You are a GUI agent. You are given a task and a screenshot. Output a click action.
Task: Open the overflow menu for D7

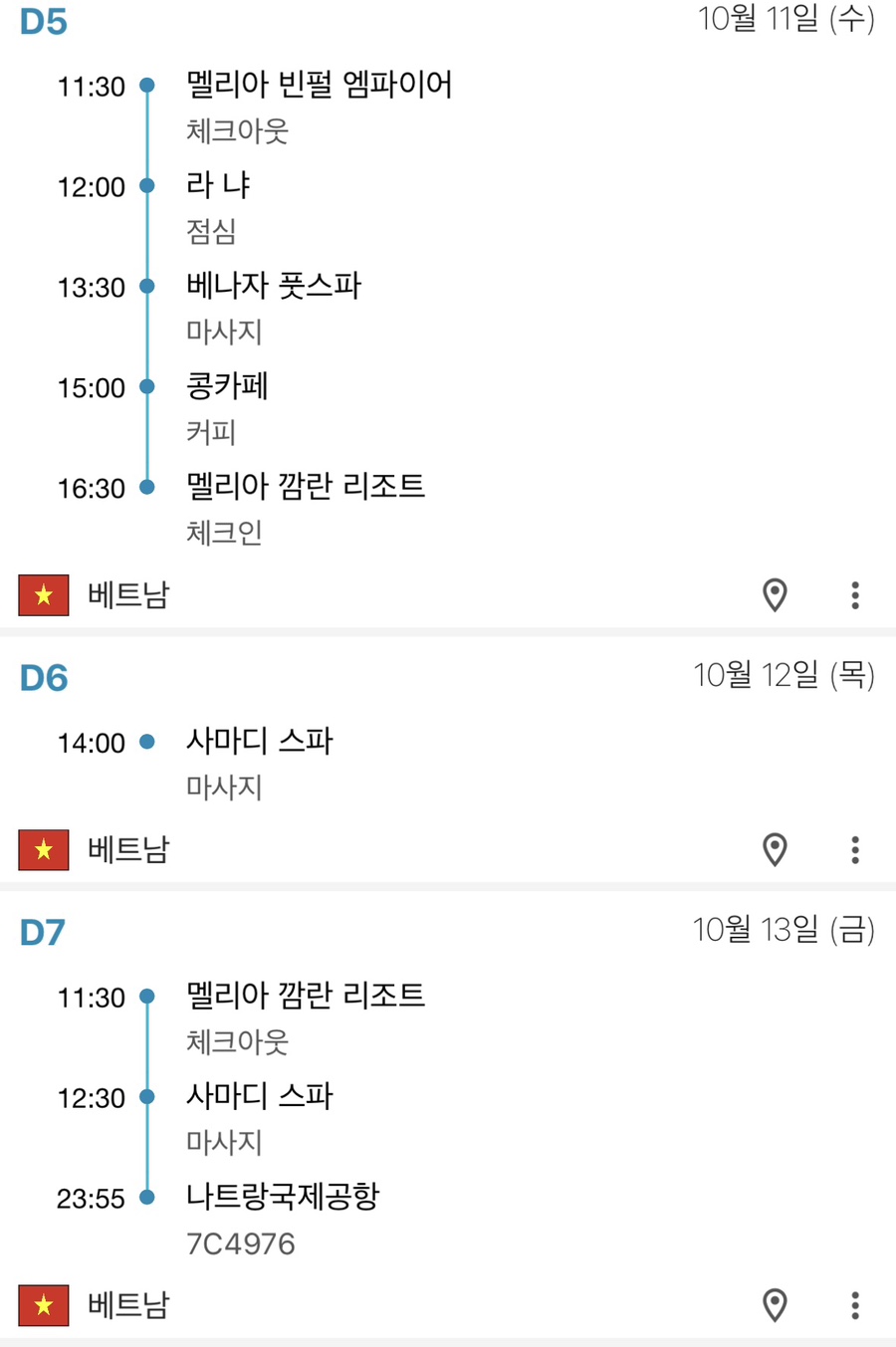[854, 1305]
